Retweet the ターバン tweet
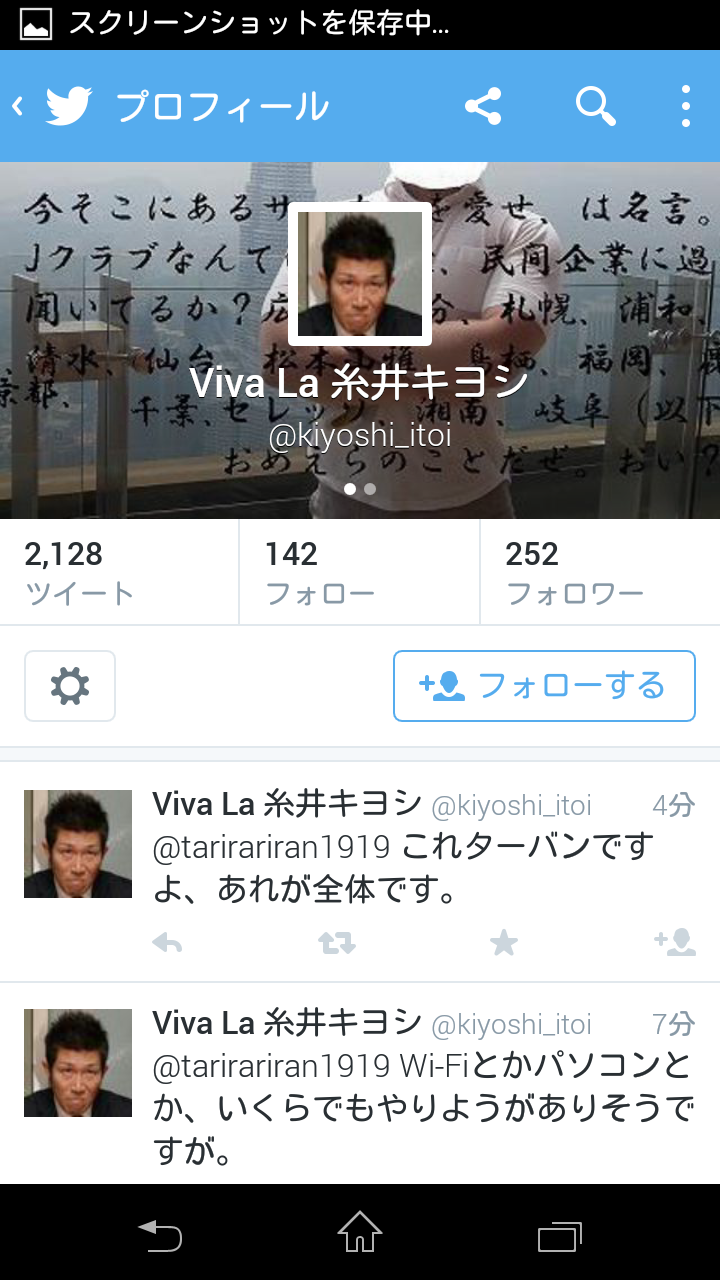 (x=337, y=942)
